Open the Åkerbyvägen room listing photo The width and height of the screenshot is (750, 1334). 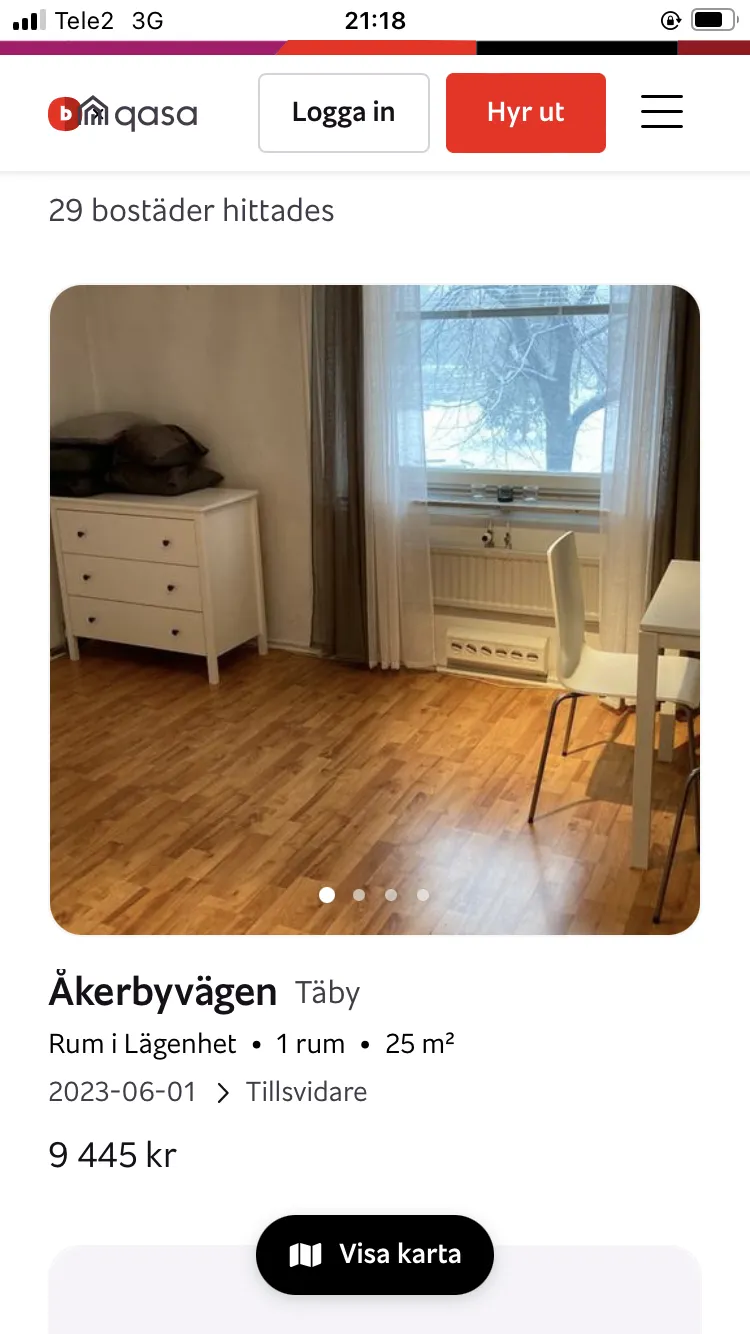click(374, 600)
